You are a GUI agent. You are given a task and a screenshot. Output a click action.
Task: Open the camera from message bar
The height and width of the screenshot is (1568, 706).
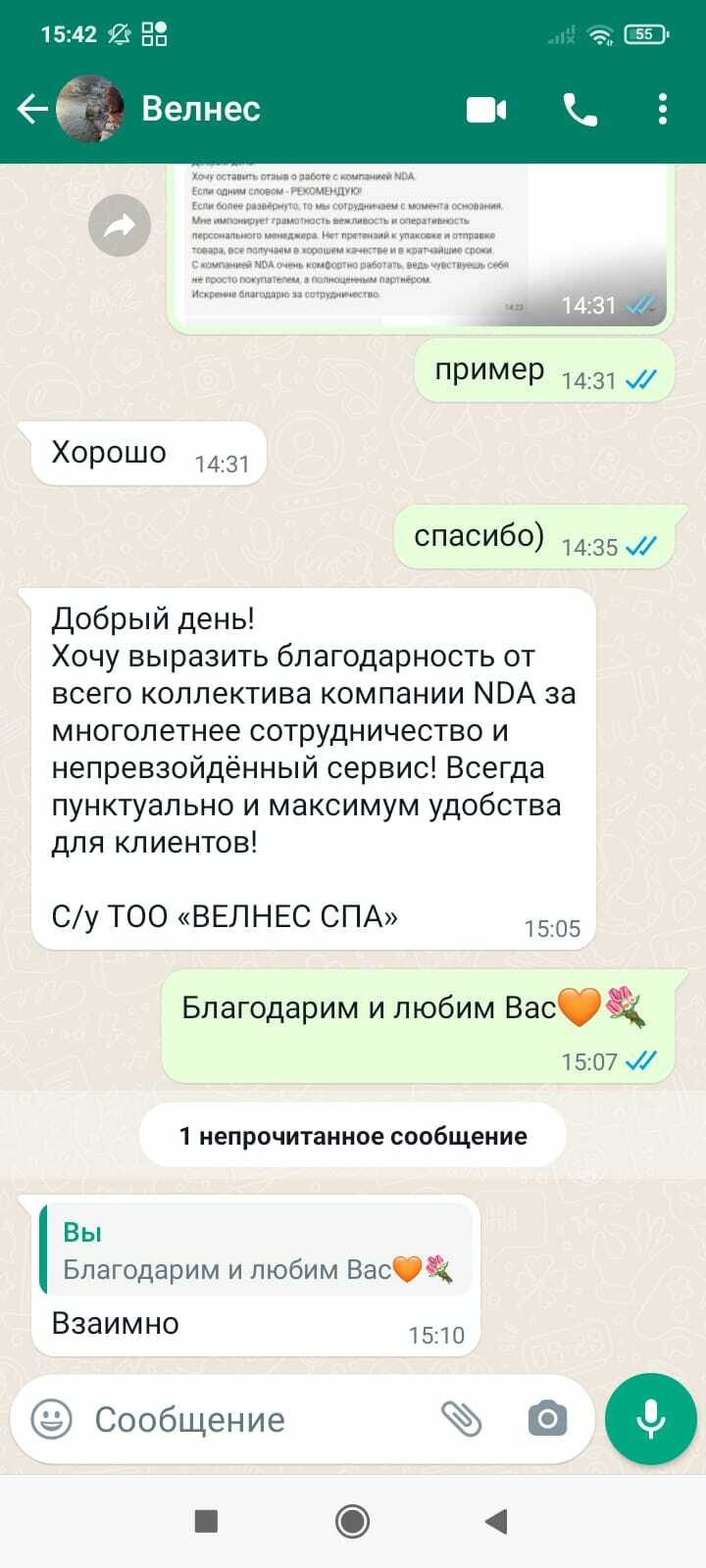(x=547, y=1418)
